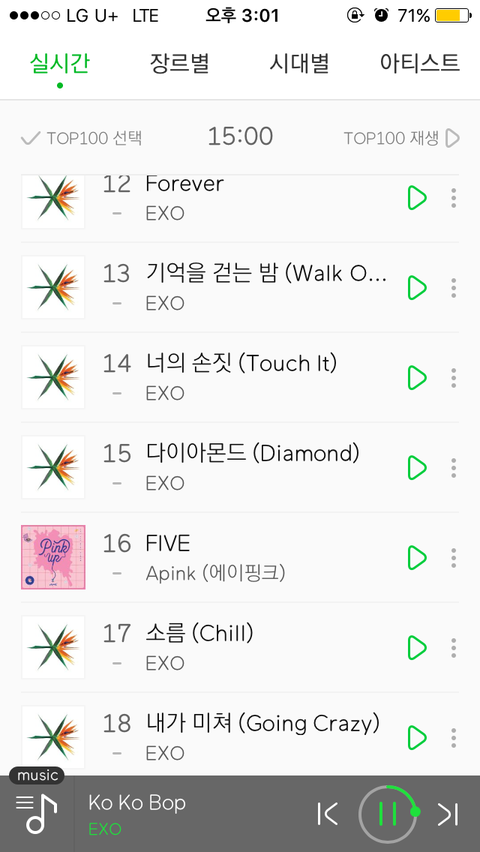Open the FIVE by Apink row
This screenshot has height=852, width=480.
coord(240,557)
